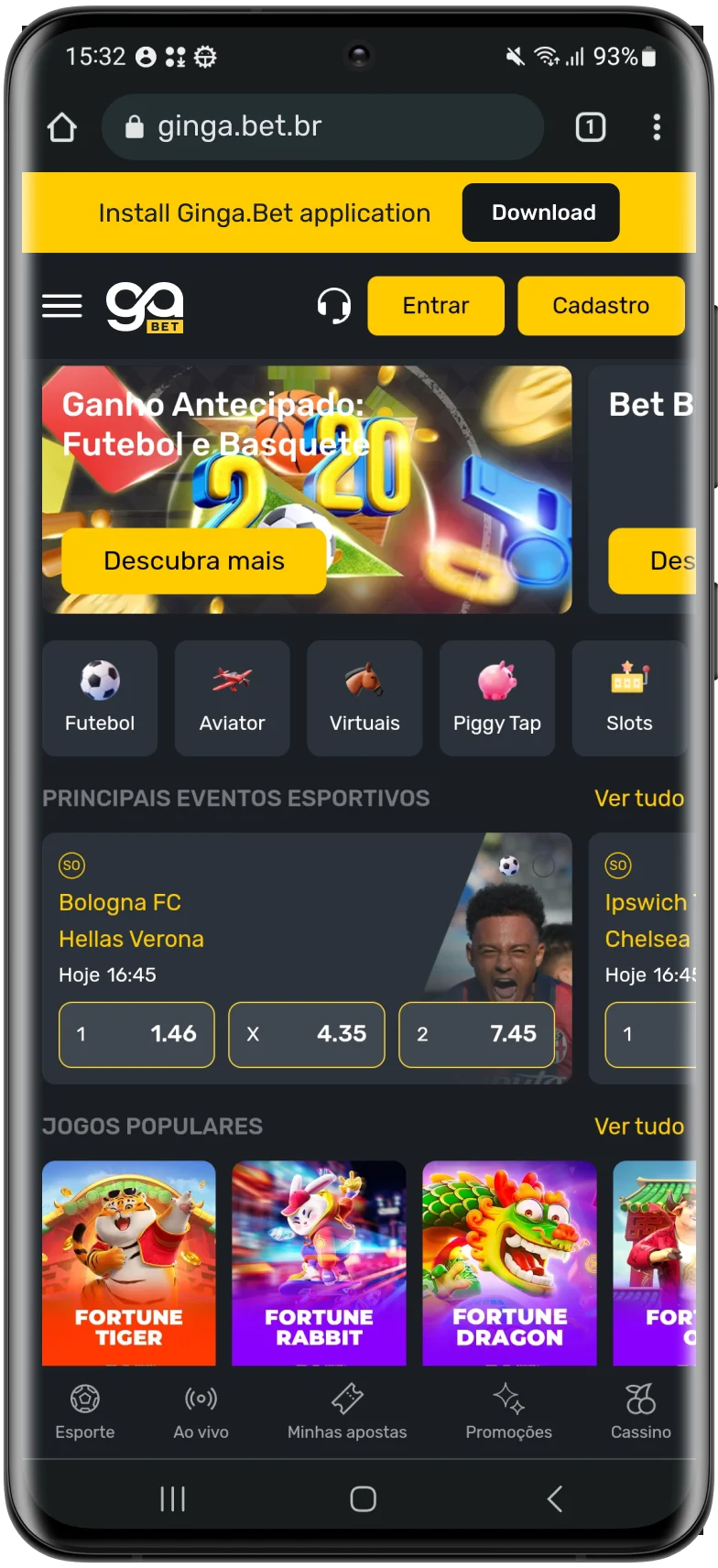Open Piggy Tap game shortcut
Screen dimensions: 718x1568
497,698
